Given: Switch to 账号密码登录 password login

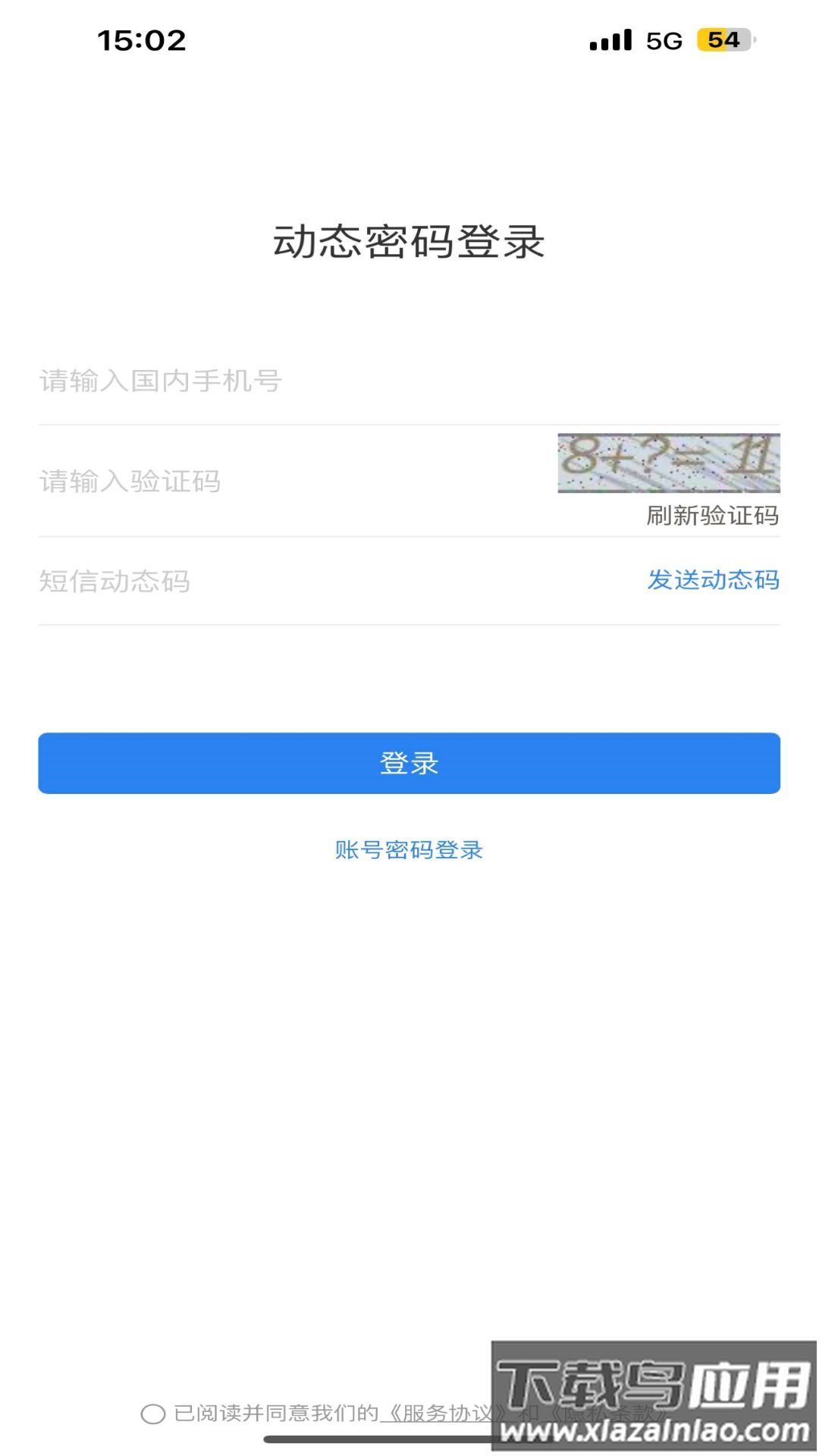Looking at the screenshot, I should pyautogui.click(x=409, y=850).
